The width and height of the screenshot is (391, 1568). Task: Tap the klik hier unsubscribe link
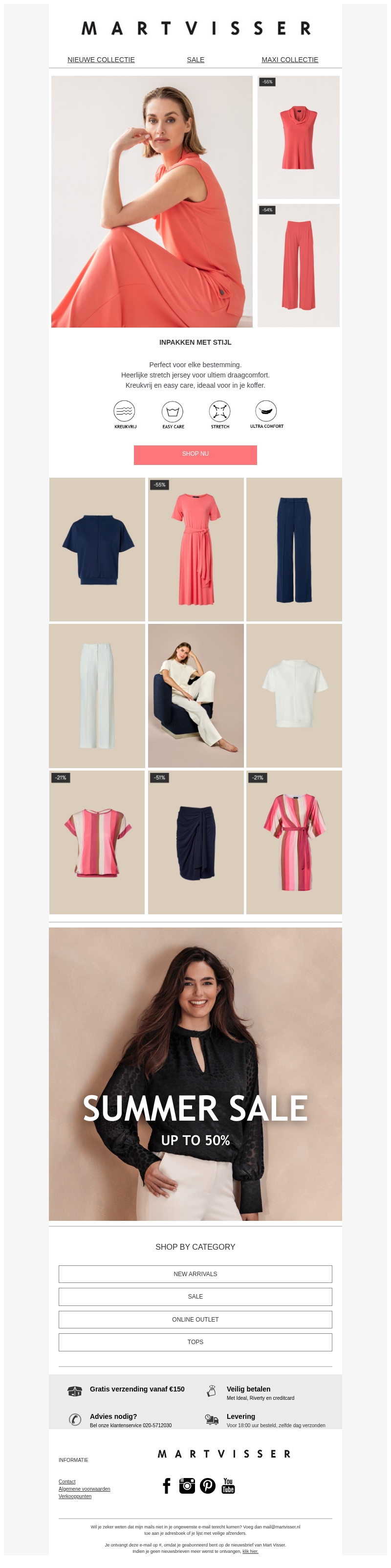[250, 1551]
